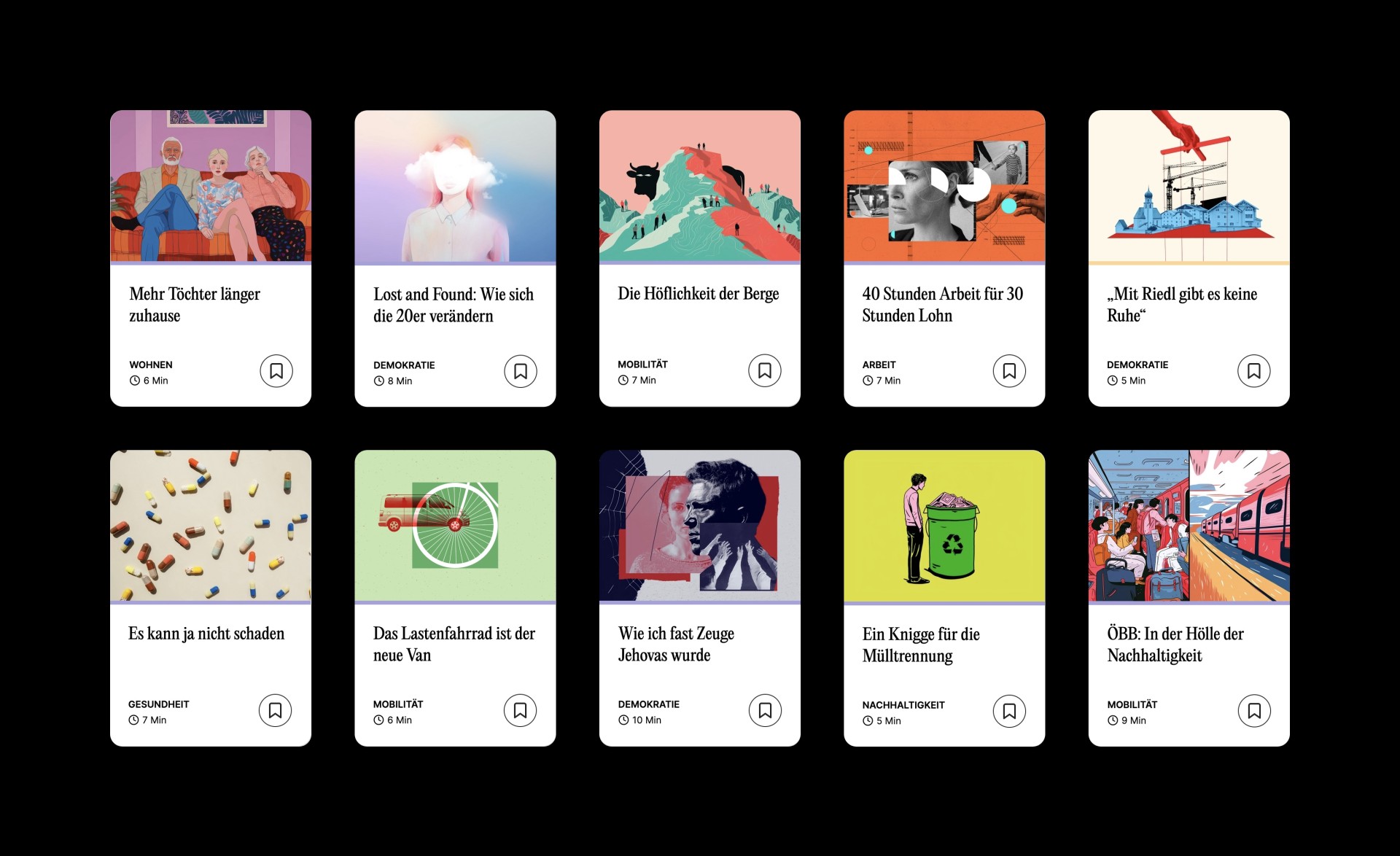Bookmark Es kann ja nicht schaden
The width and height of the screenshot is (1400, 856).
coord(276,710)
